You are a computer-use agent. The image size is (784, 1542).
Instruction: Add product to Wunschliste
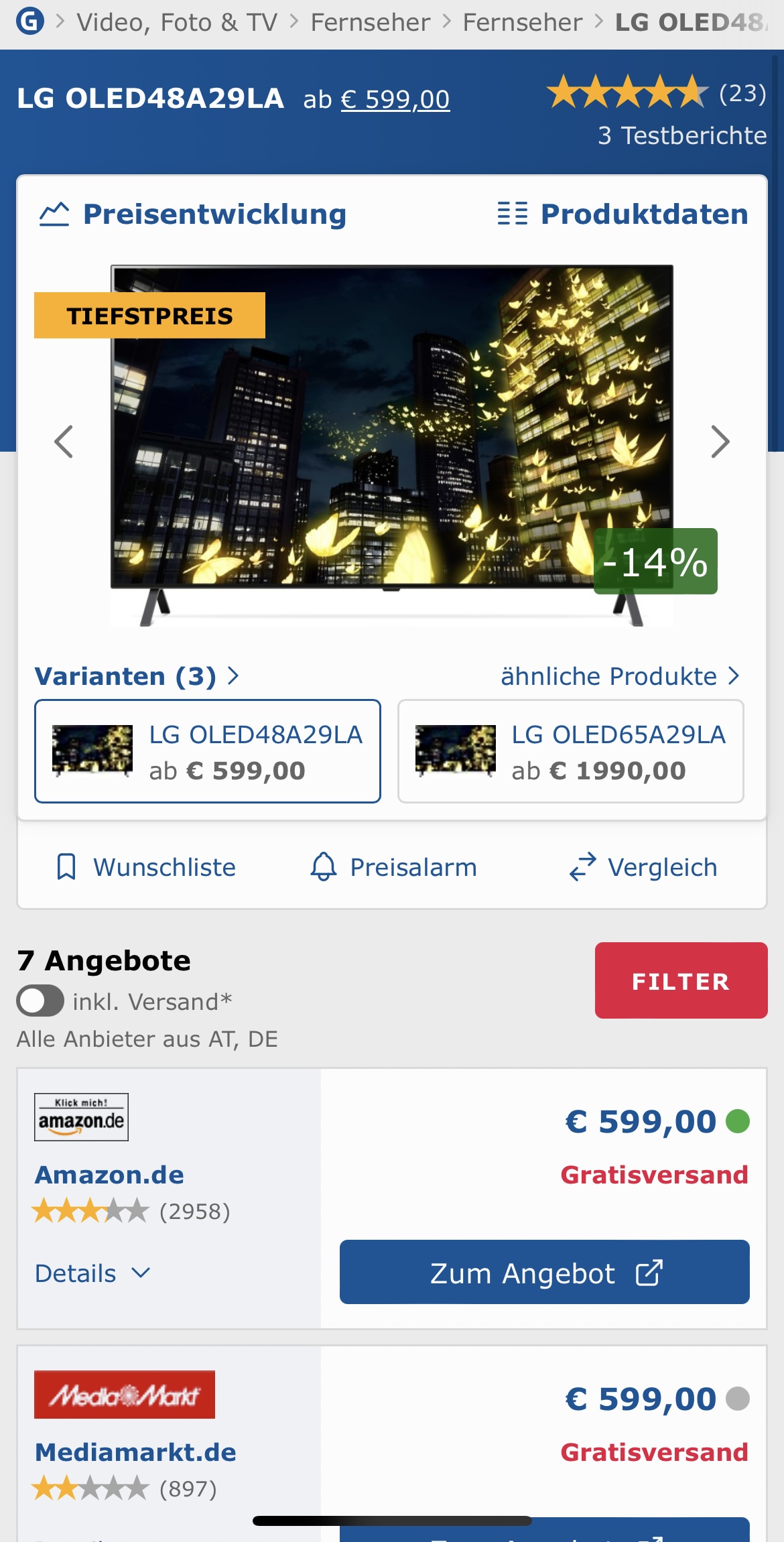coord(146,867)
